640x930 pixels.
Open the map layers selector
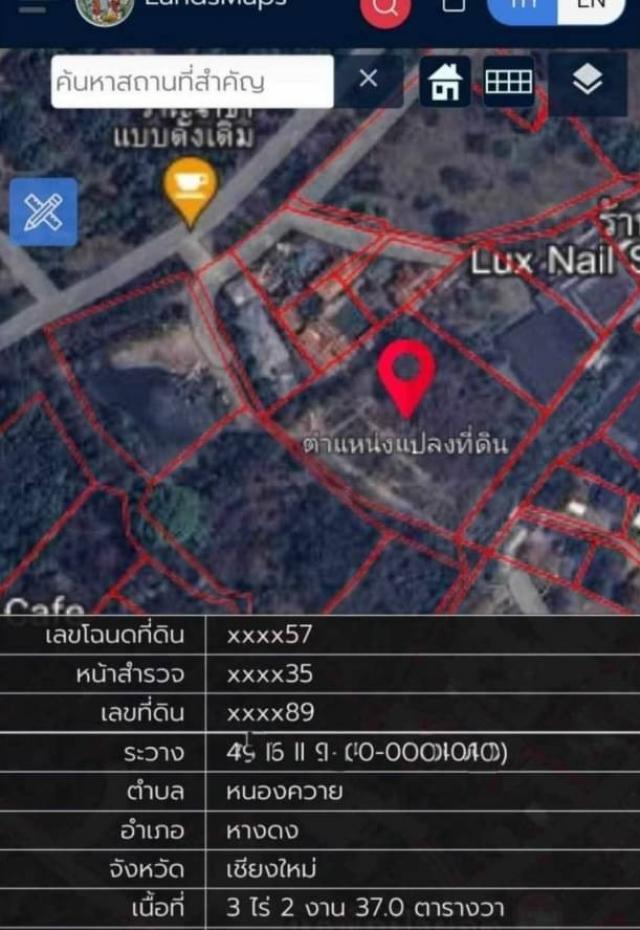[588, 81]
